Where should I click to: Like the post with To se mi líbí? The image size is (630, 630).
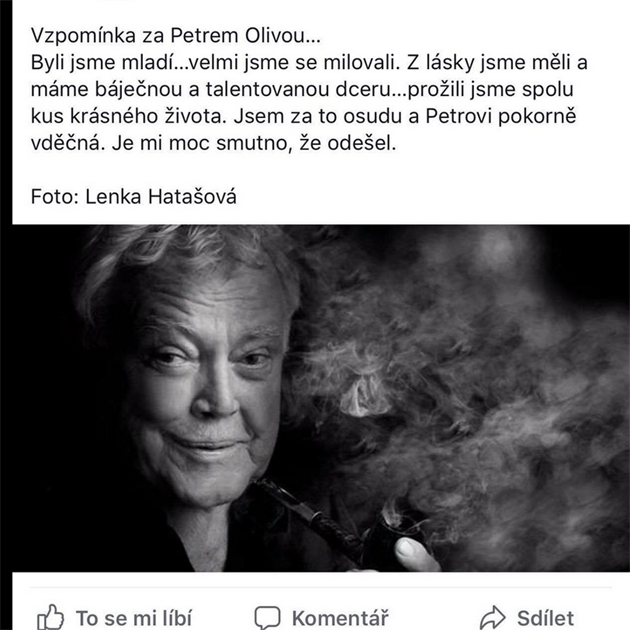[114, 617]
